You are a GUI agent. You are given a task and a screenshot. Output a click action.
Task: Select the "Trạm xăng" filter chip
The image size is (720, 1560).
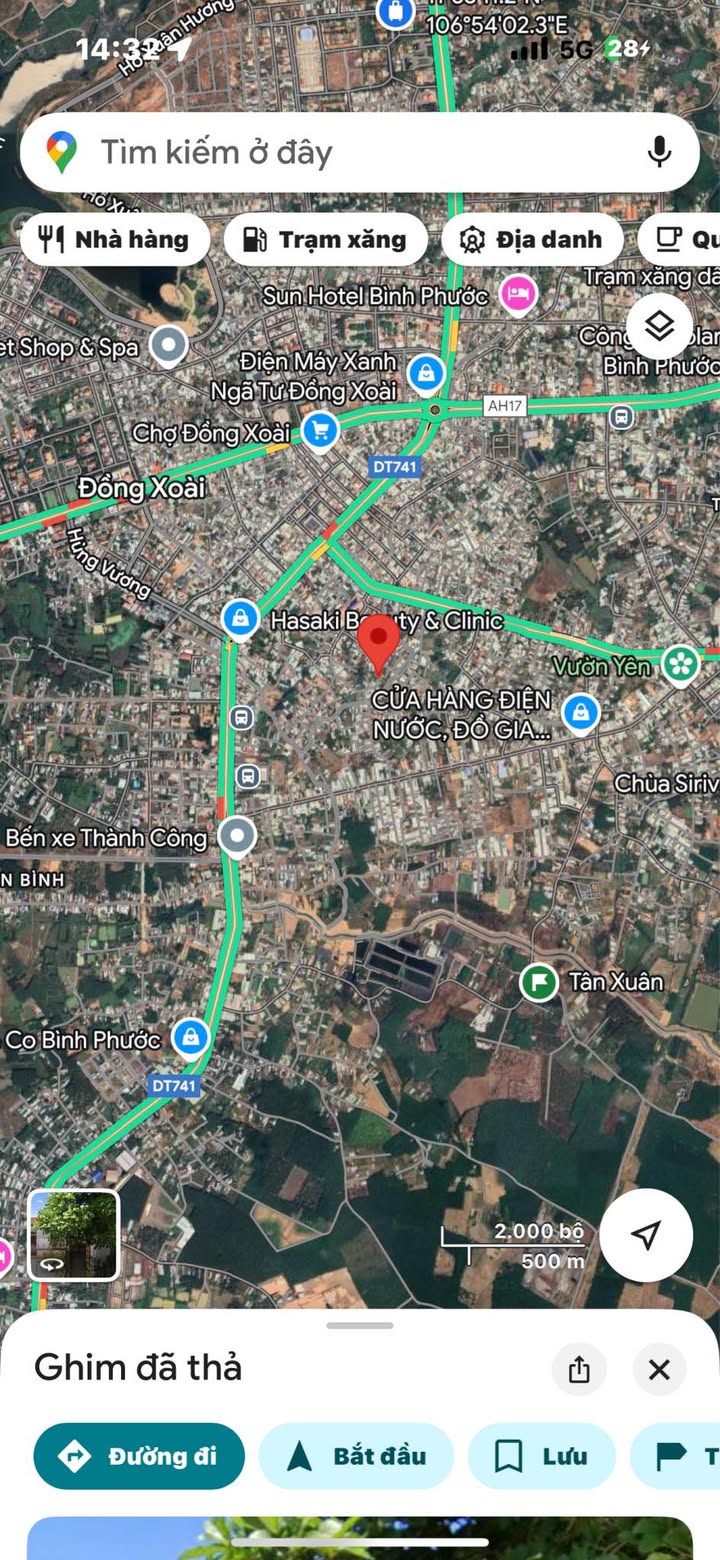point(325,240)
